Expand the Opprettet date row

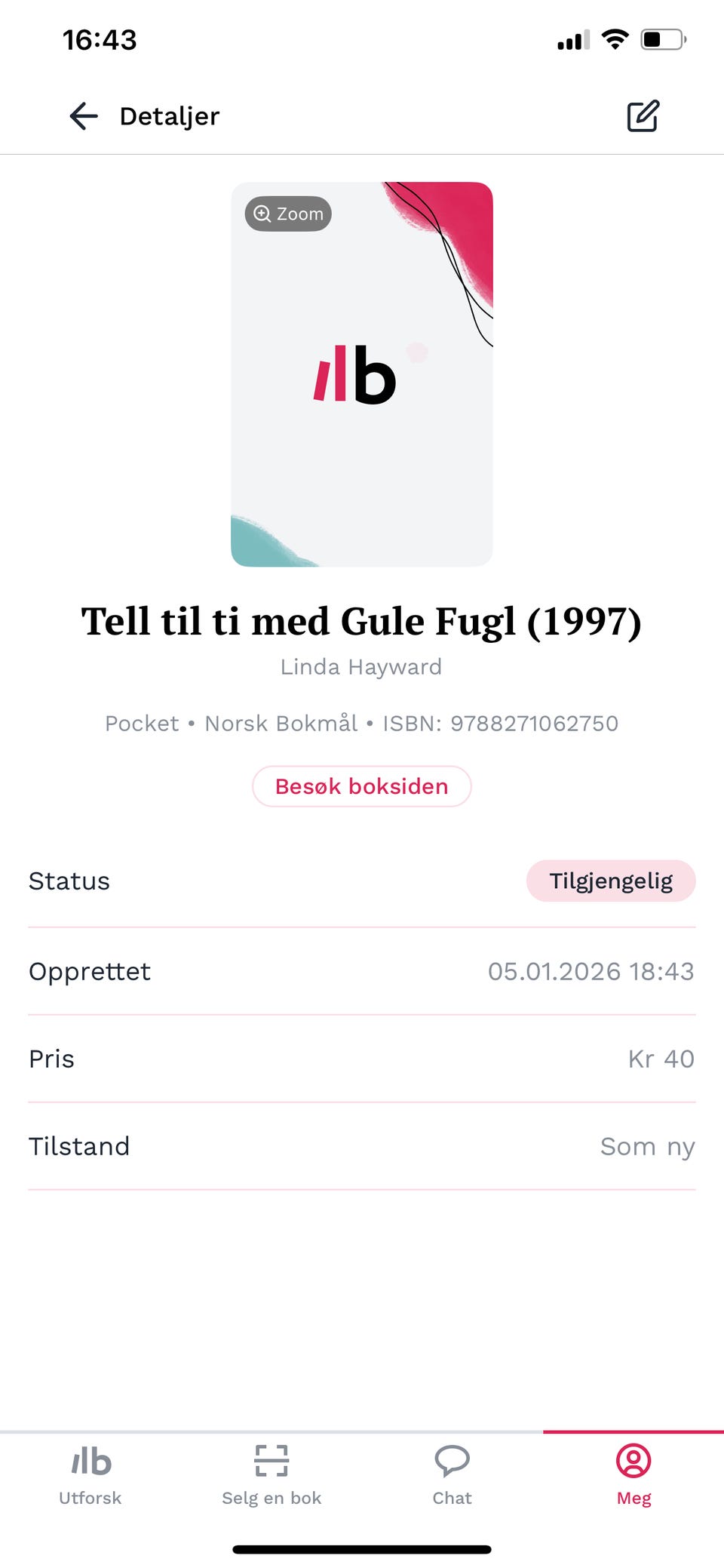coord(362,971)
